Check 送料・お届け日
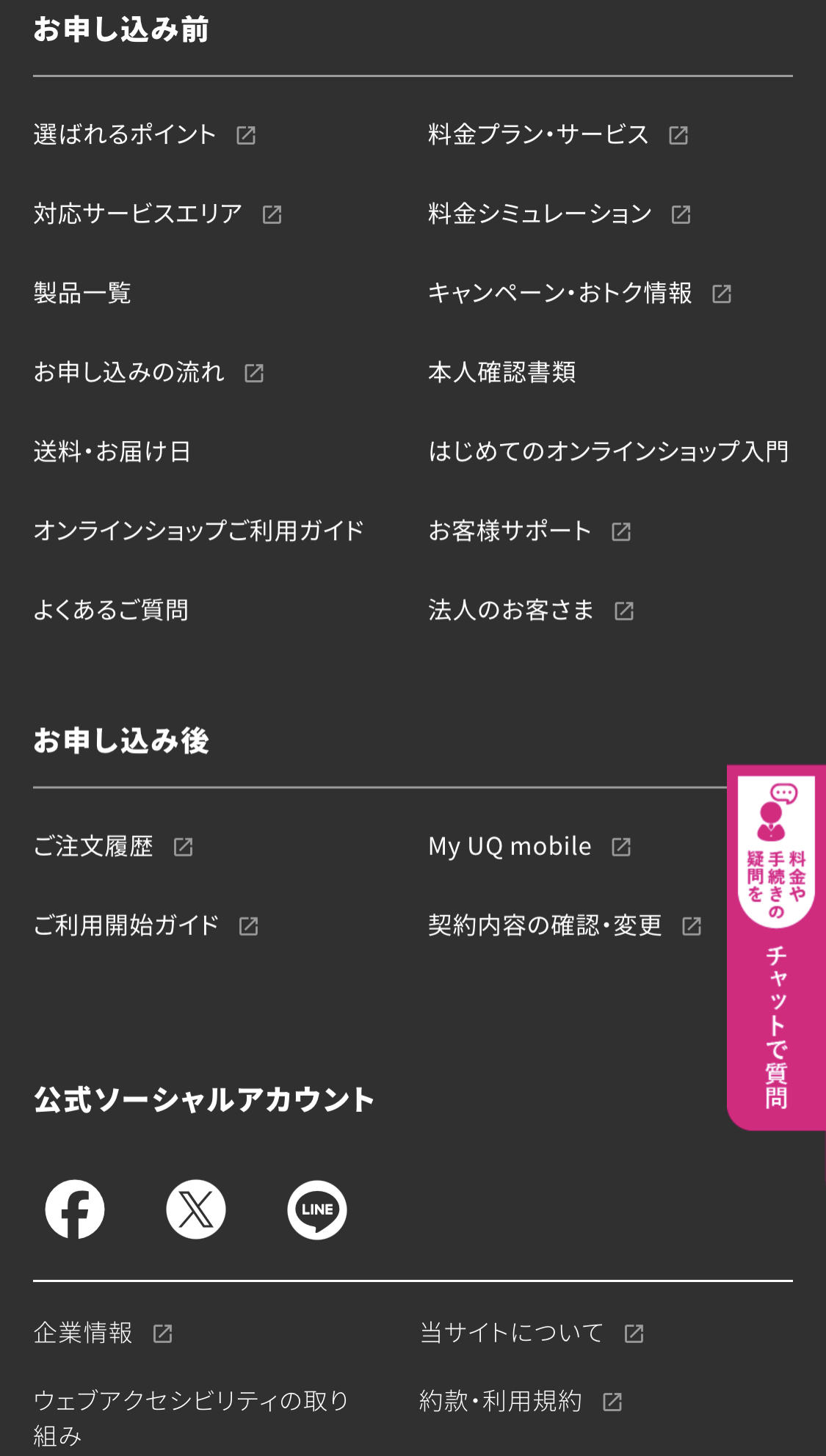The height and width of the screenshot is (1456, 826). (x=112, y=452)
